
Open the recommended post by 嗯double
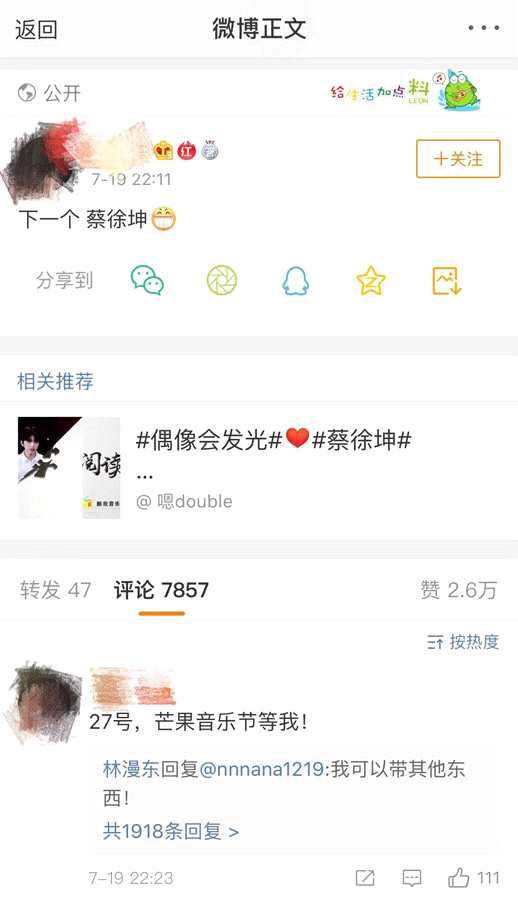point(259,468)
